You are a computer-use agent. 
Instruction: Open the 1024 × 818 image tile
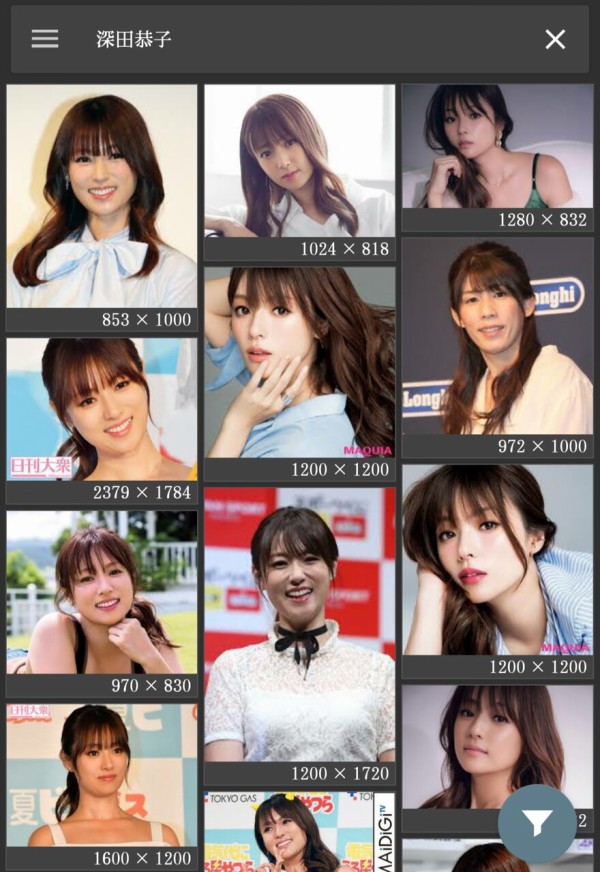[x=300, y=160]
